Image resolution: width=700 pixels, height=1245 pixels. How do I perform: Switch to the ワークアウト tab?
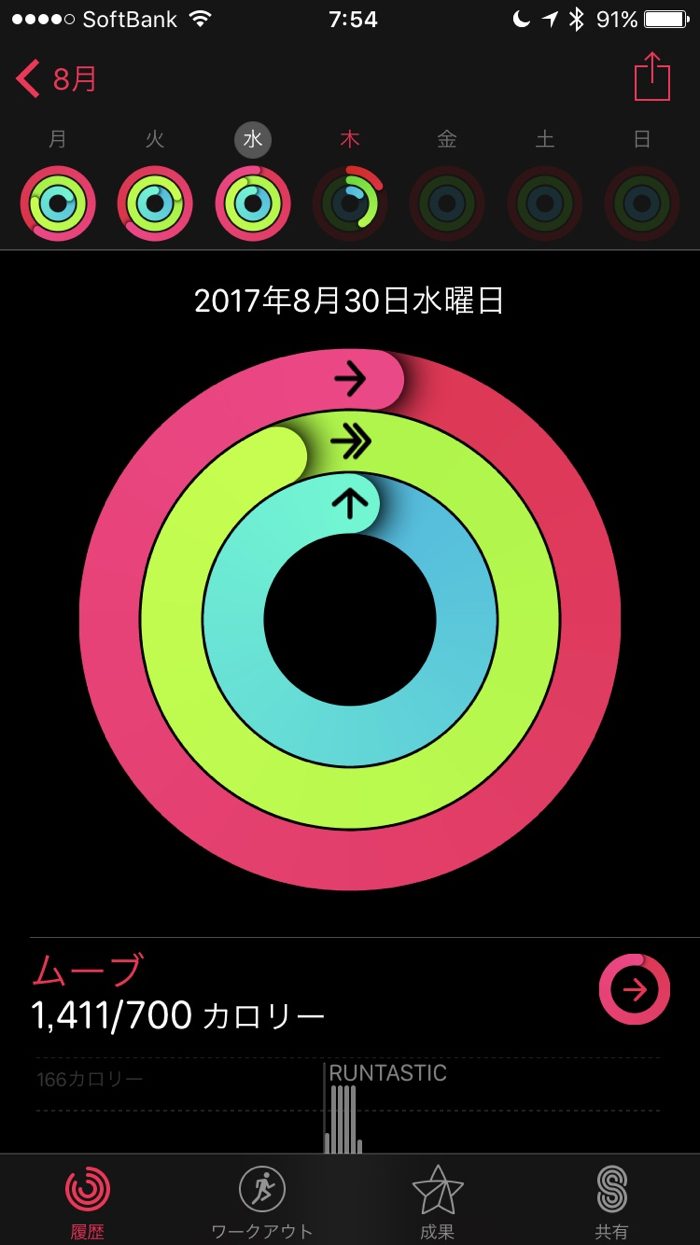tap(262, 1200)
